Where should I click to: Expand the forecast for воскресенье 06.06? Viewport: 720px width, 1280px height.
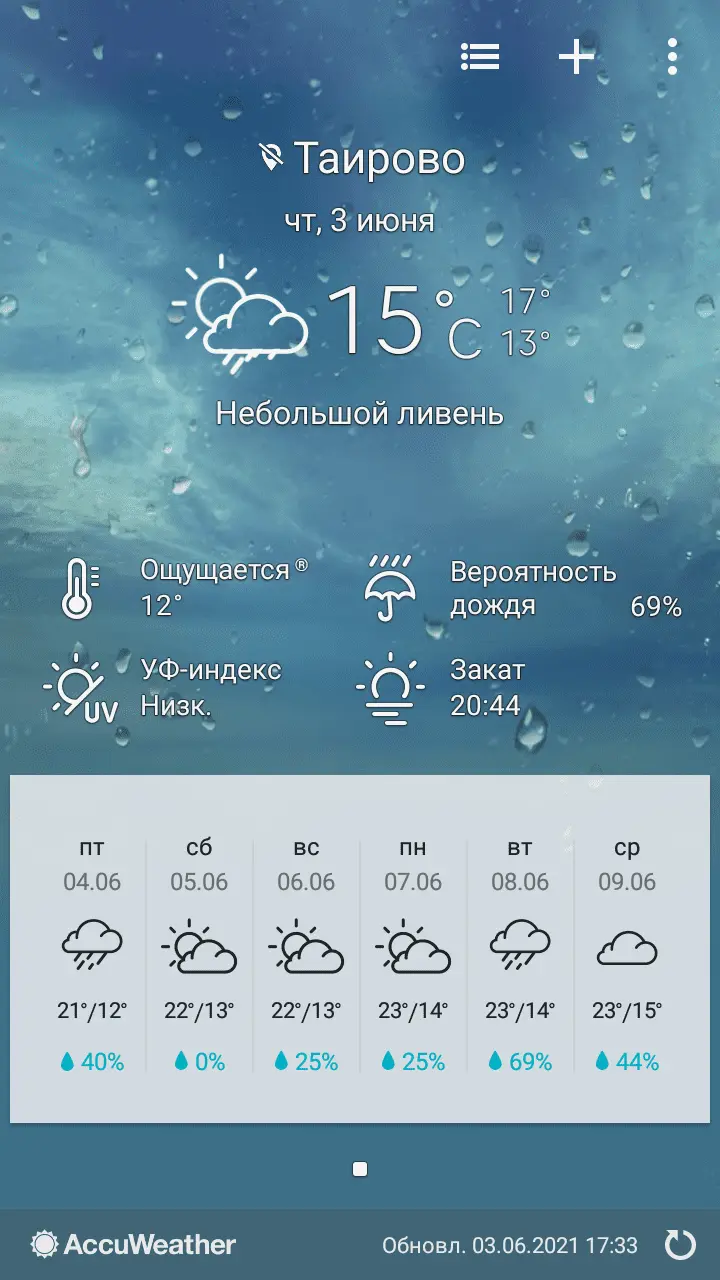coord(306,950)
